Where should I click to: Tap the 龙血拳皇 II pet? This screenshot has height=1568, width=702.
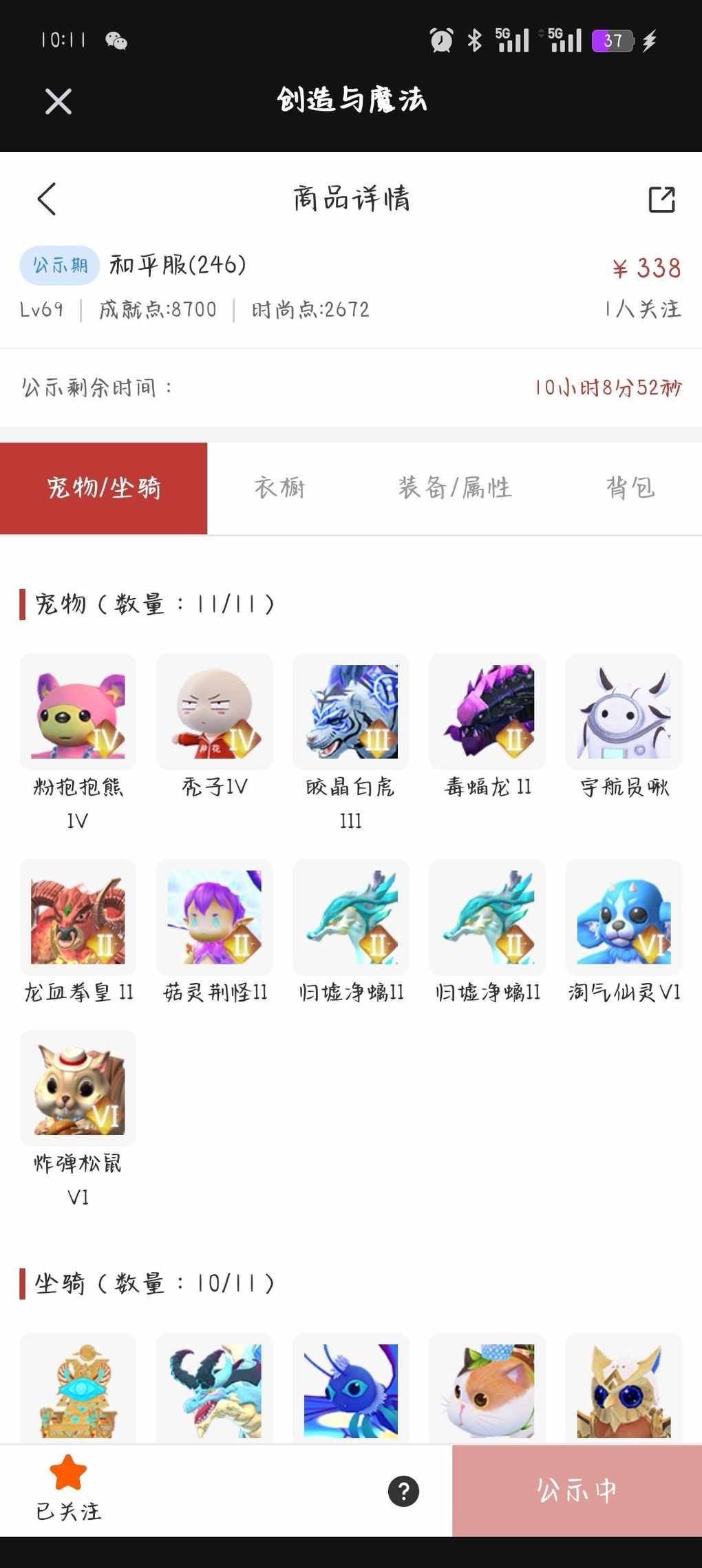coord(78,917)
